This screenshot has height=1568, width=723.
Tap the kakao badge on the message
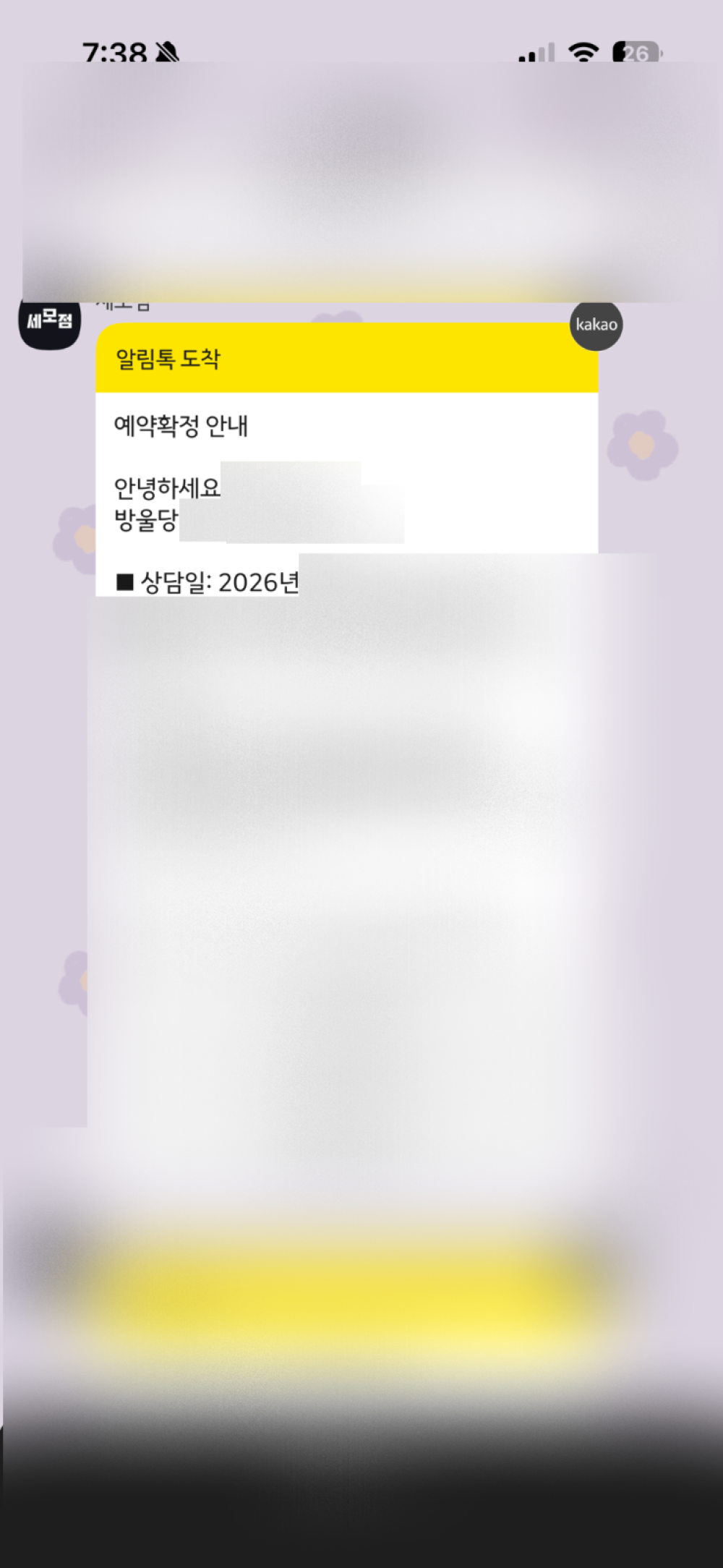point(596,325)
